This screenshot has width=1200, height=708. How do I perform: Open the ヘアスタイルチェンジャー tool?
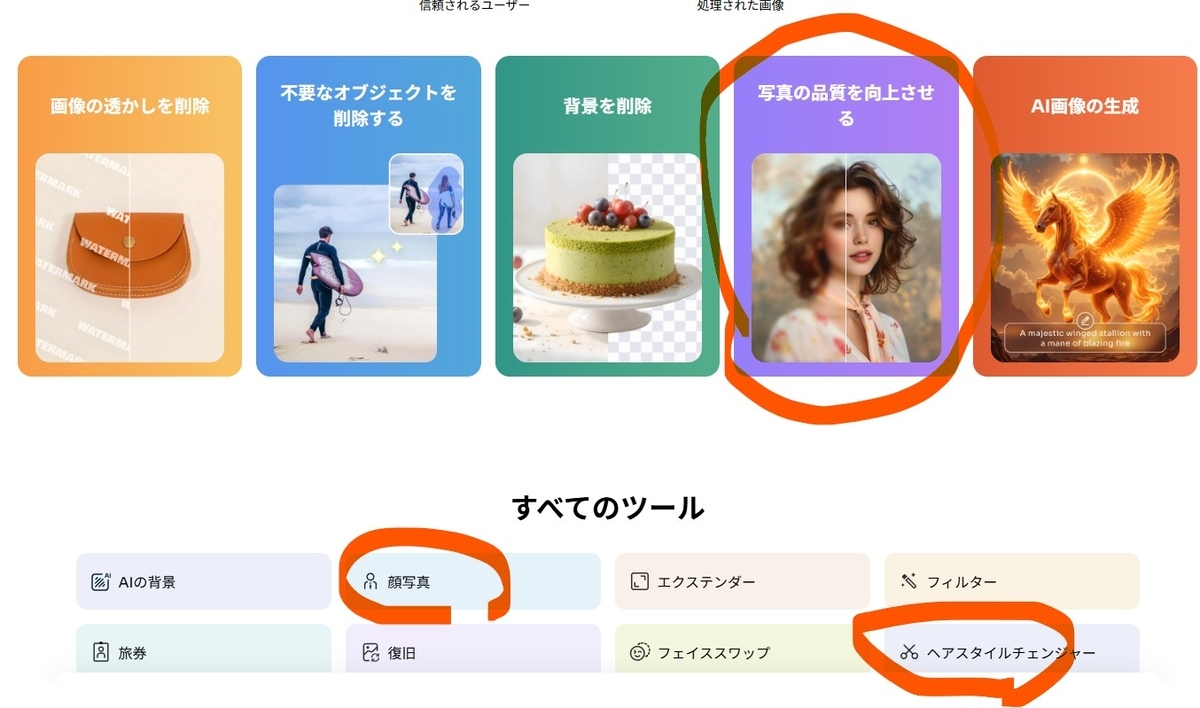click(1011, 652)
